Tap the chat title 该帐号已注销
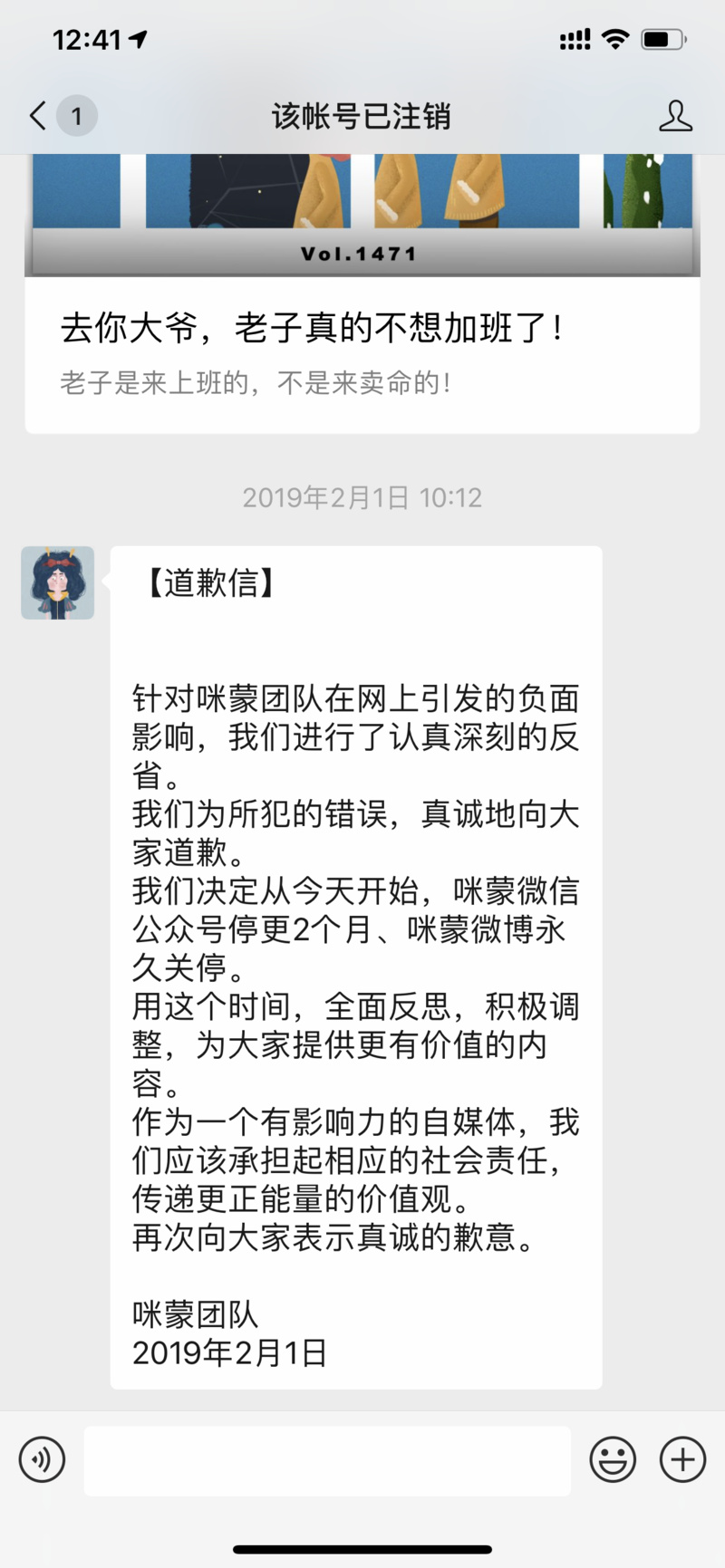 [x=362, y=116]
